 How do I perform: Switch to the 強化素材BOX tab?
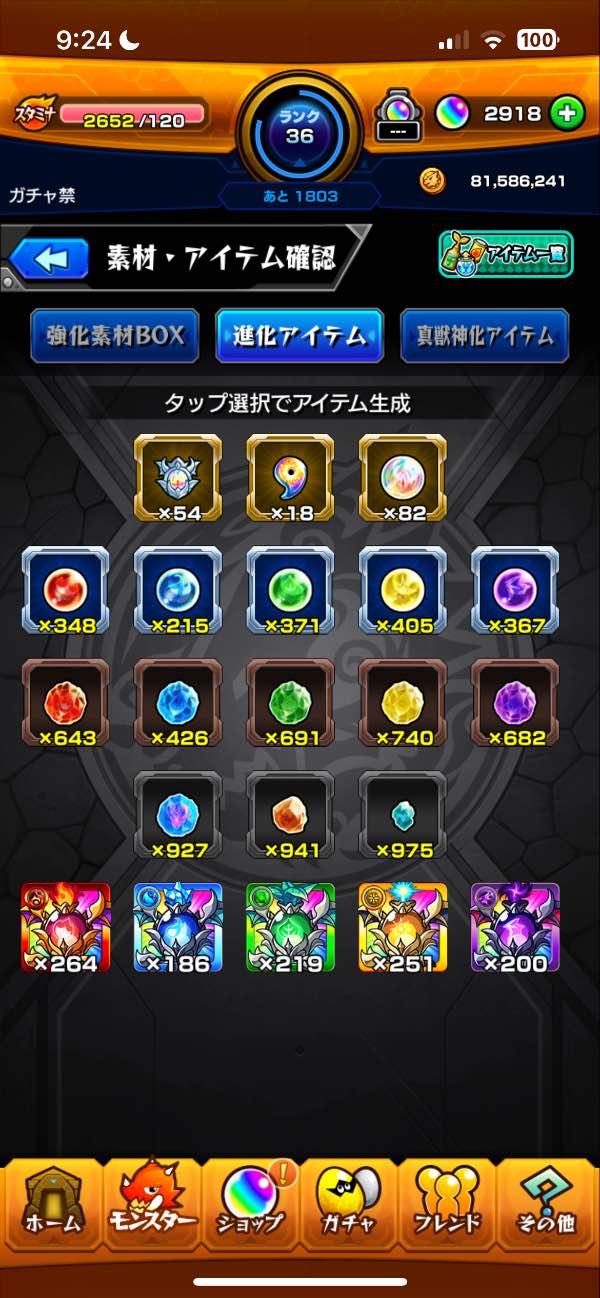[x=115, y=335]
